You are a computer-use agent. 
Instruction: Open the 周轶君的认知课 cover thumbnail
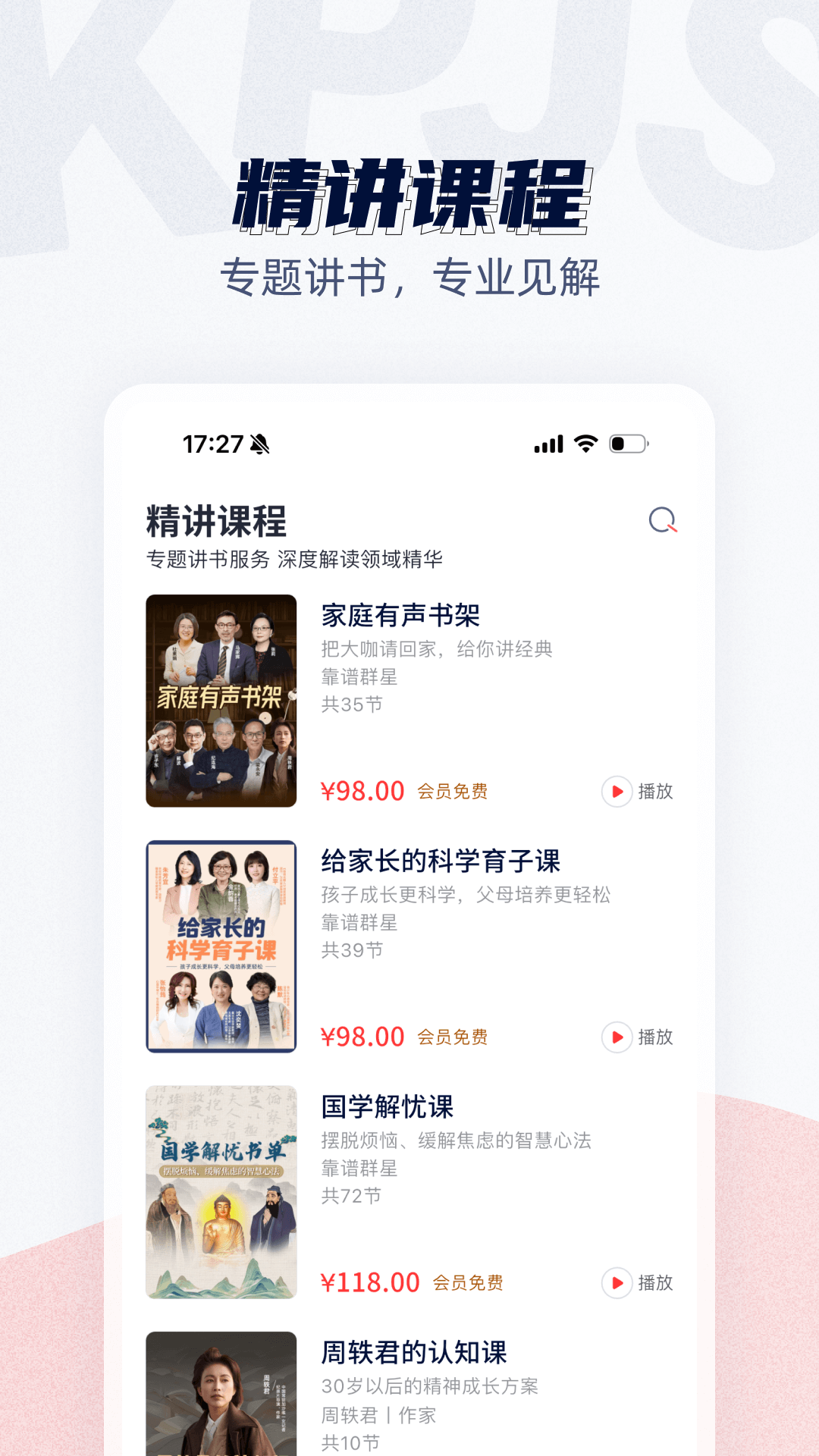click(221, 1403)
